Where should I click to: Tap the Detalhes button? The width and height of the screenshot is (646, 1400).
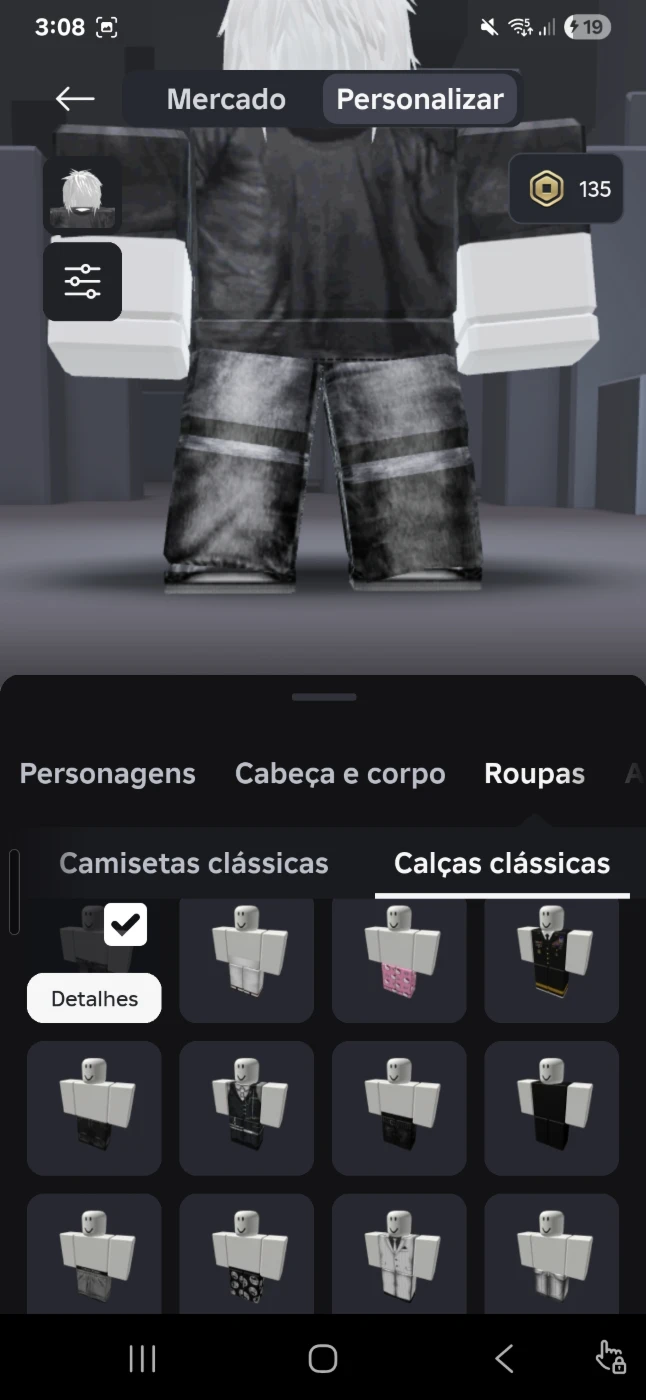[94, 998]
